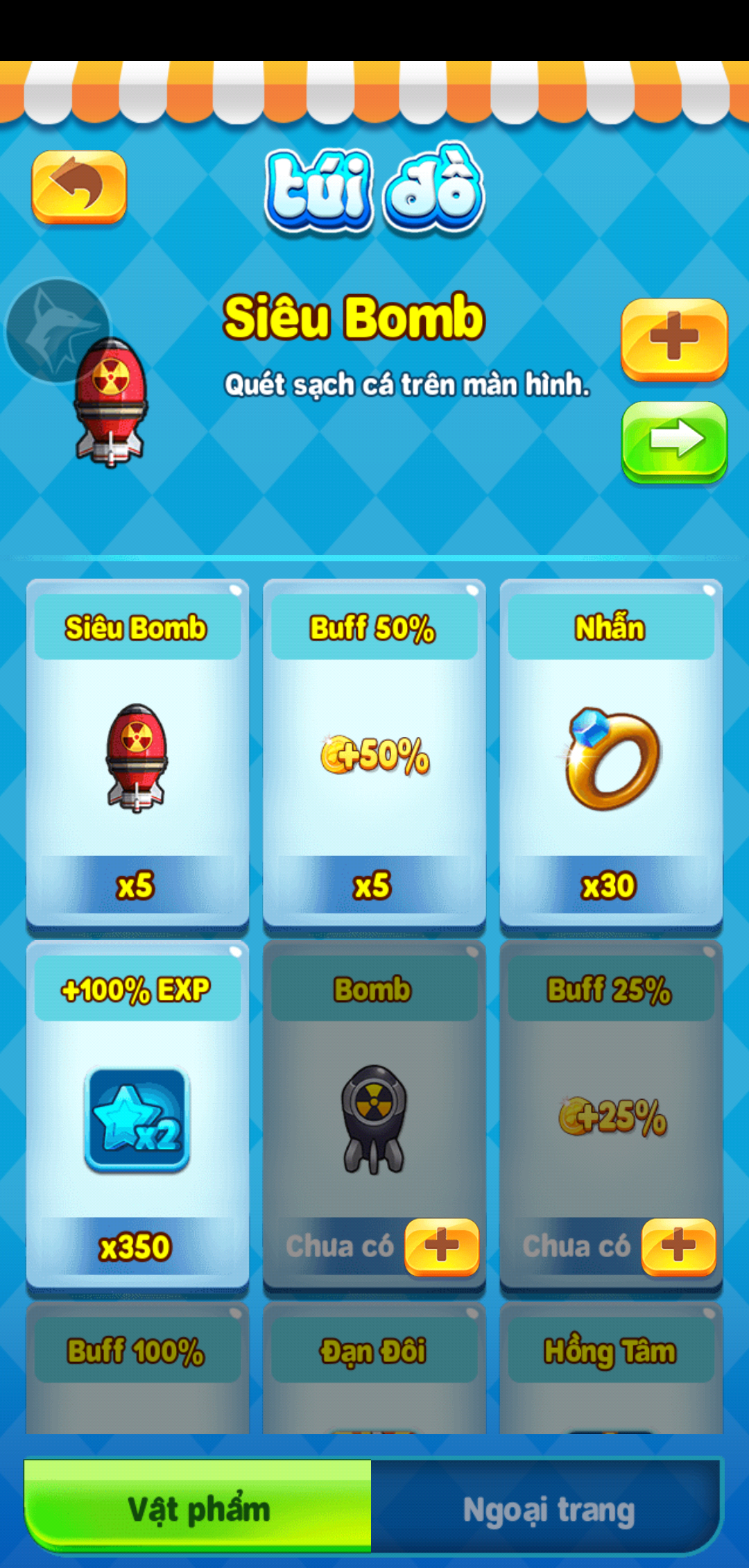Add more Bomb with its plus button
749x1568 pixels.
click(442, 1246)
